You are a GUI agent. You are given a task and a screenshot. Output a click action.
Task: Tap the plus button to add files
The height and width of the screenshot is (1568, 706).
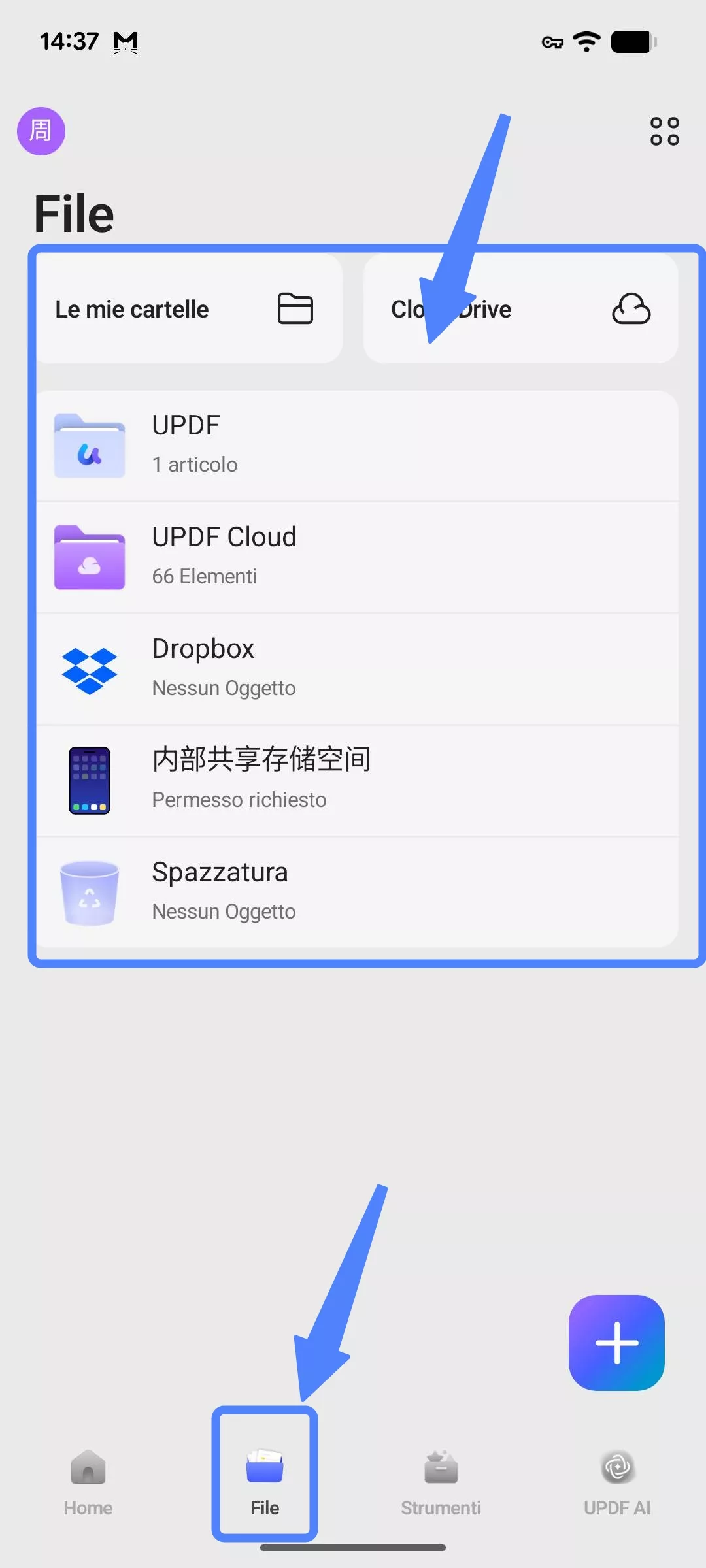616,1343
